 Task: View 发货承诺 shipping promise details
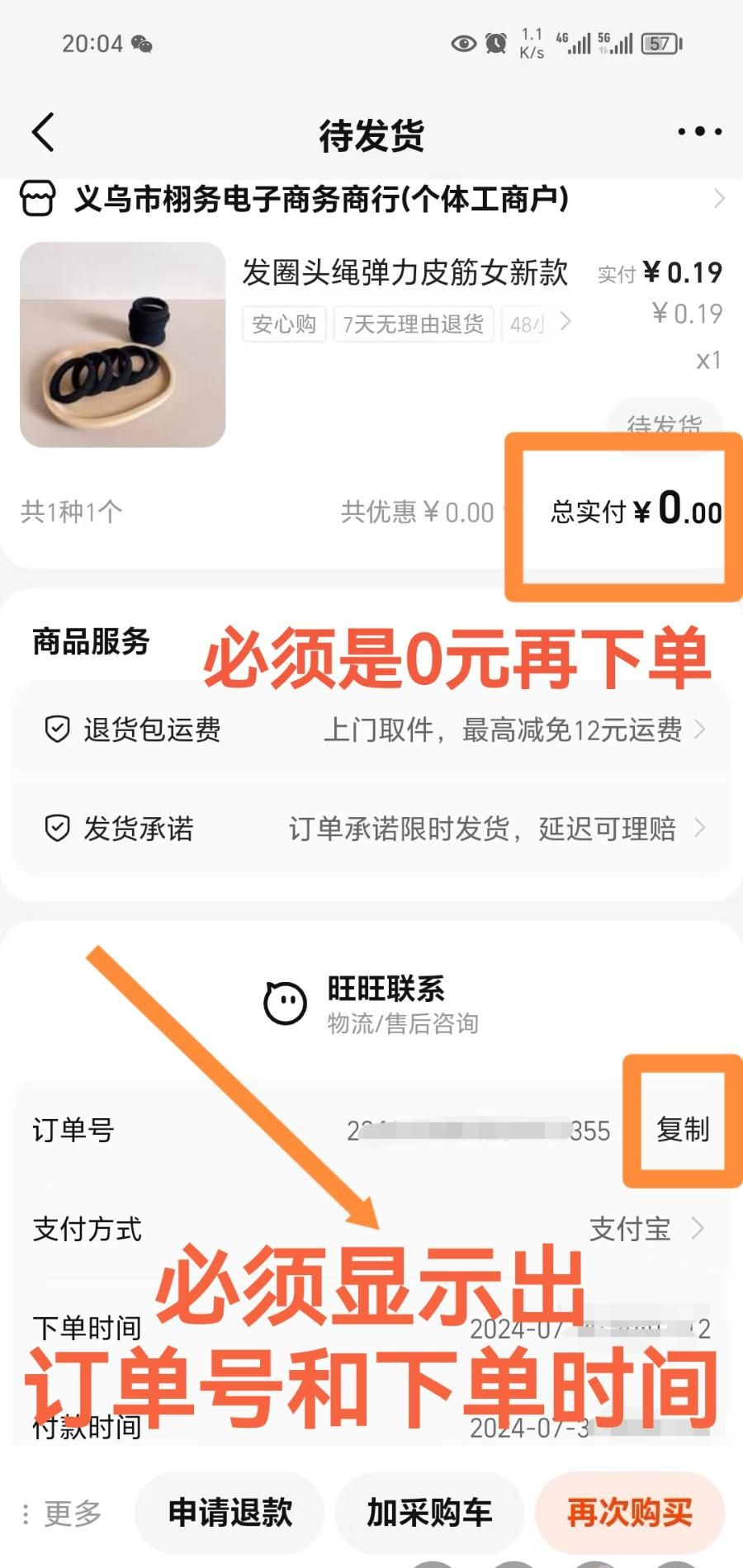[x=371, y=828]
